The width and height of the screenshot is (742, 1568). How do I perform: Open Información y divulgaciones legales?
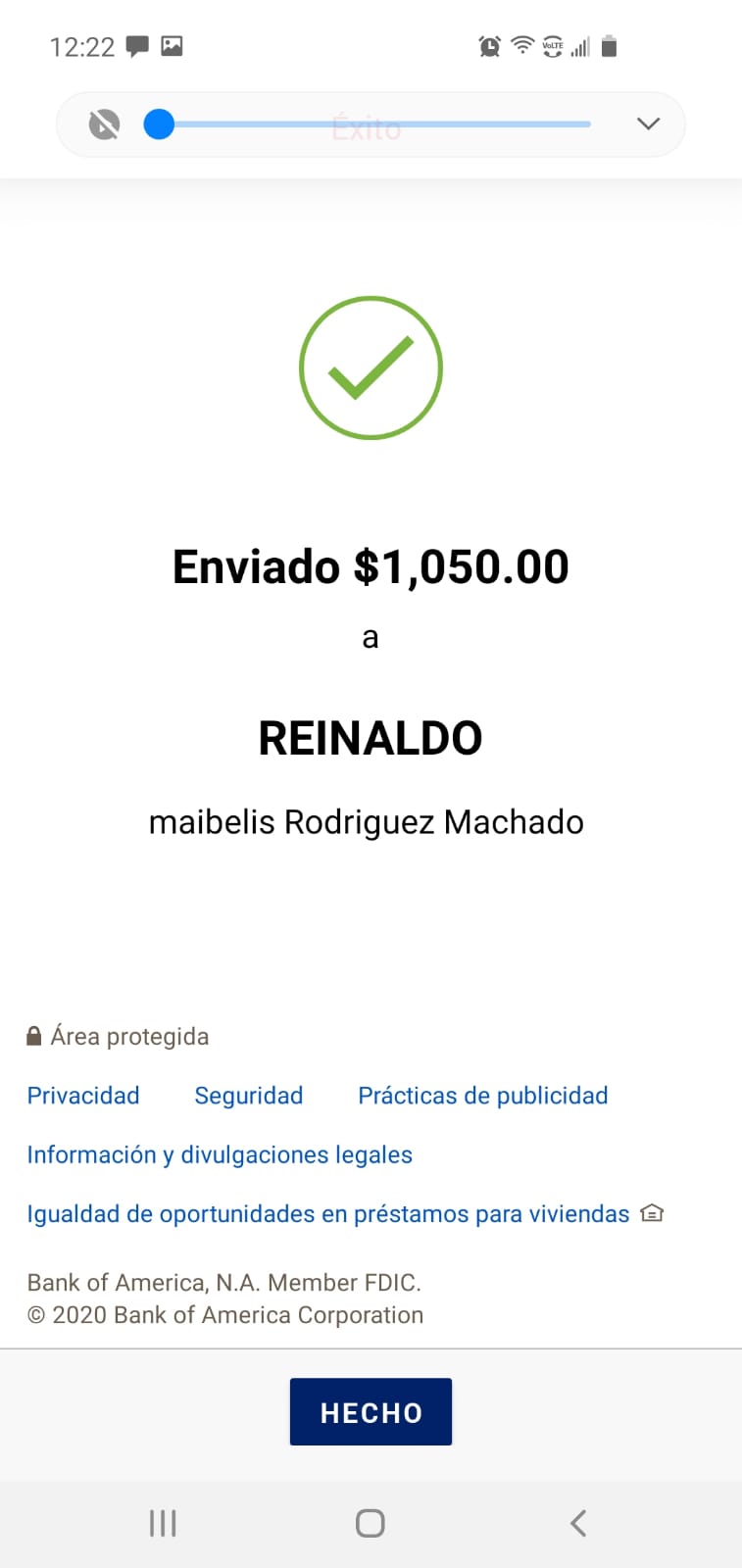220,1154
